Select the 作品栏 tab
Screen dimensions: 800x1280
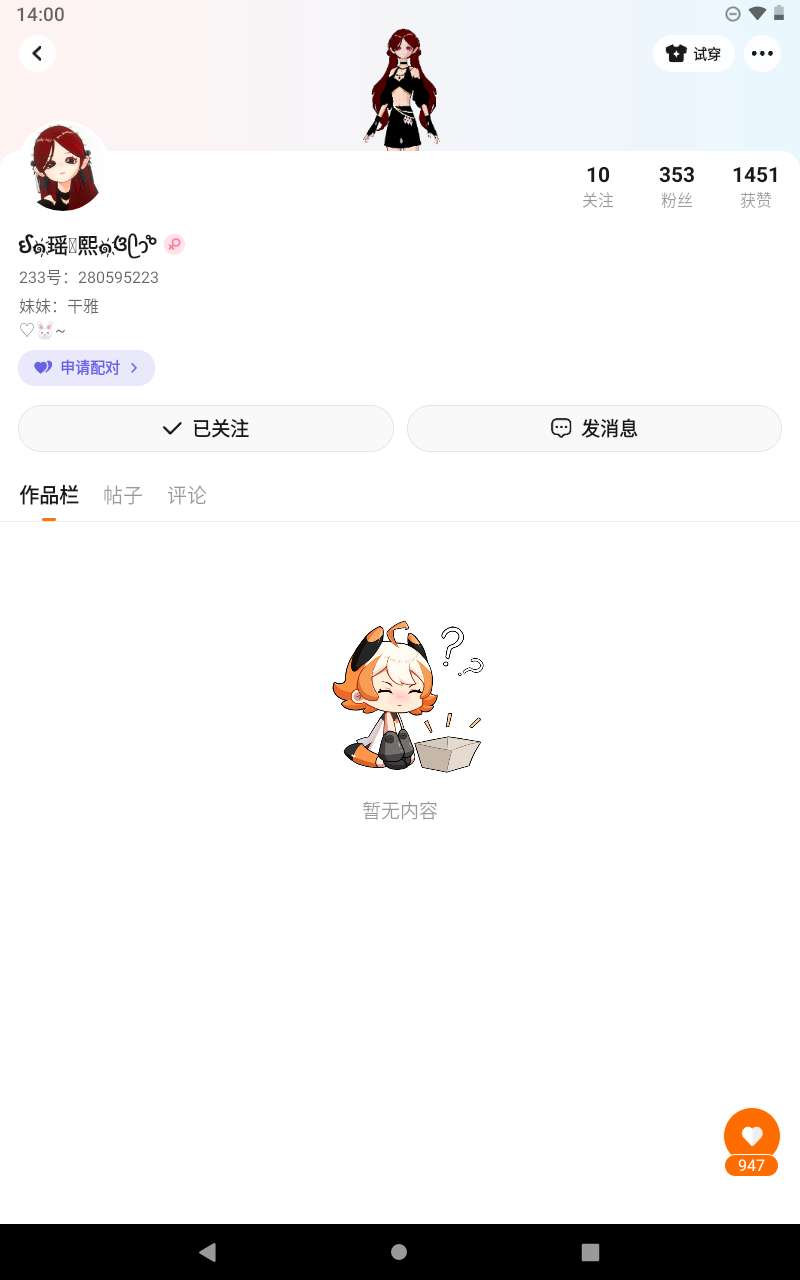pyautogui.click(x=49, y=495)
